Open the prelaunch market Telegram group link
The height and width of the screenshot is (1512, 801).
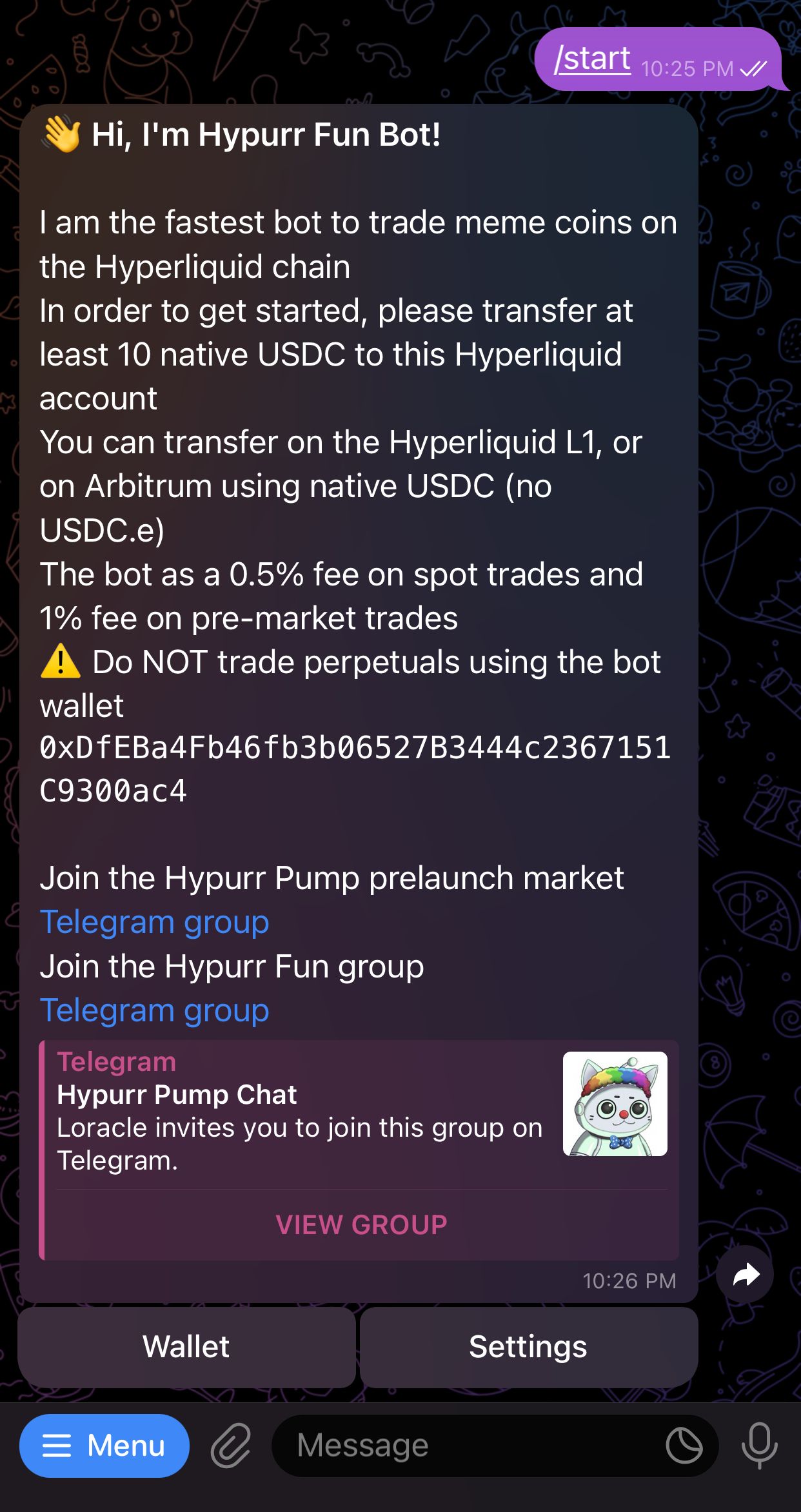[154, 922]
